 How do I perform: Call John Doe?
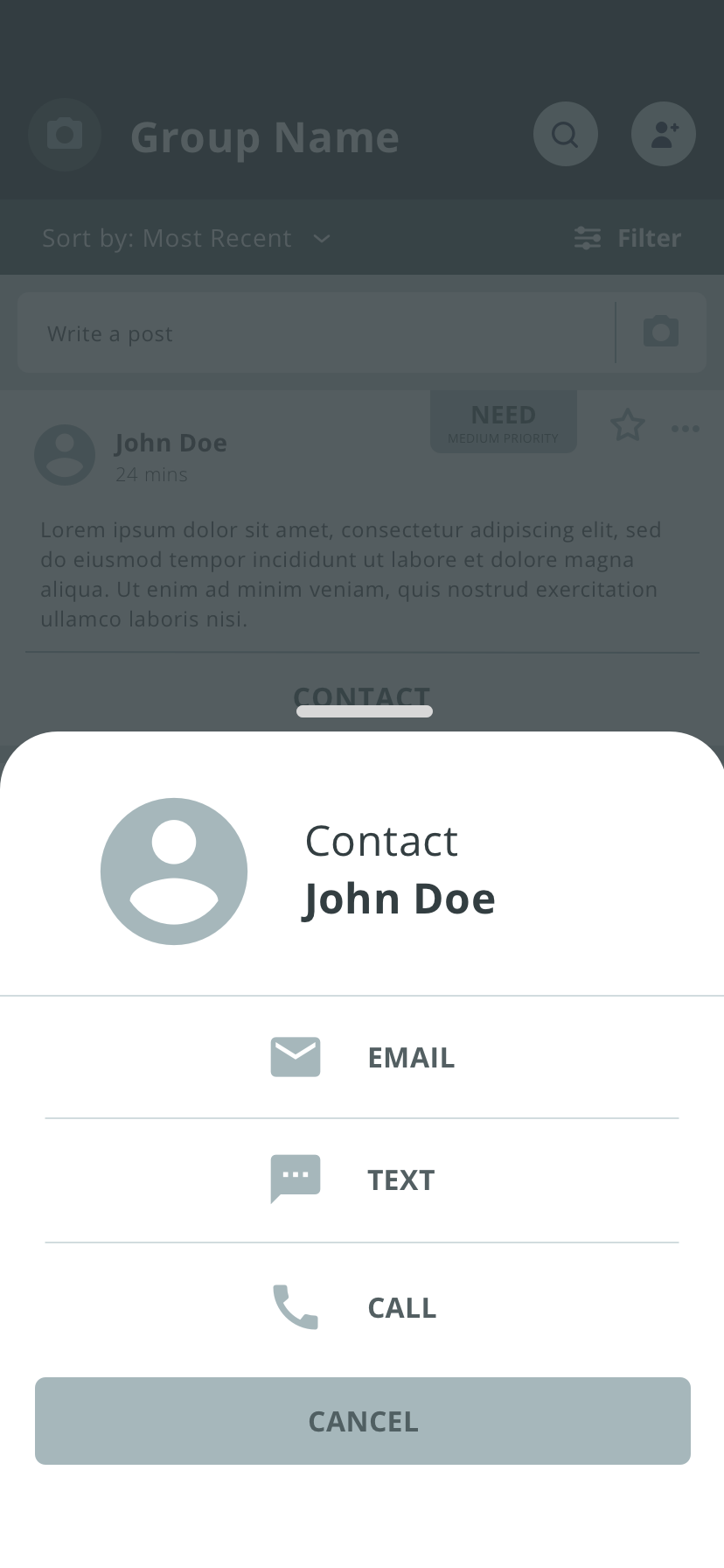pos(362,1307)
